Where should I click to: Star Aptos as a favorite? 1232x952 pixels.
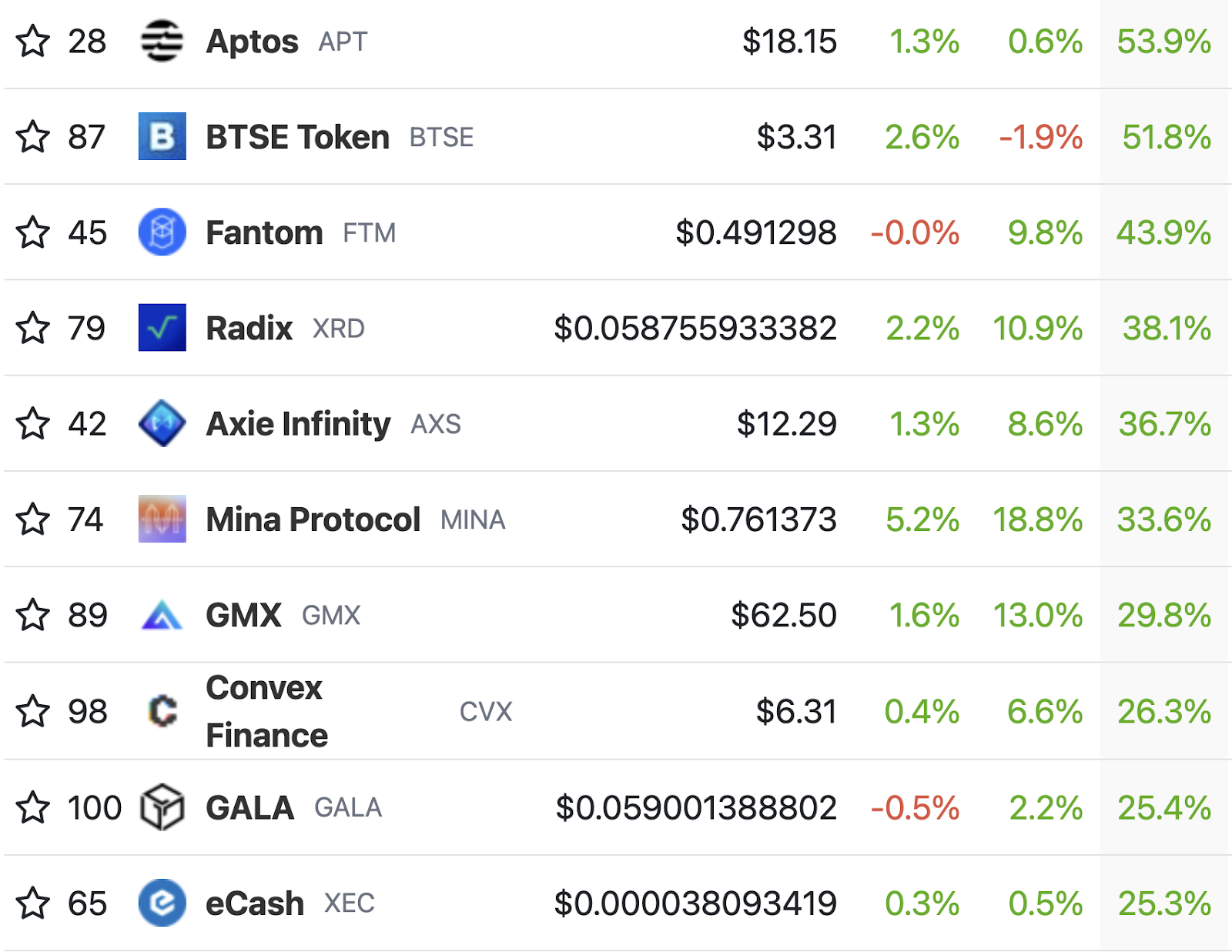33,42
